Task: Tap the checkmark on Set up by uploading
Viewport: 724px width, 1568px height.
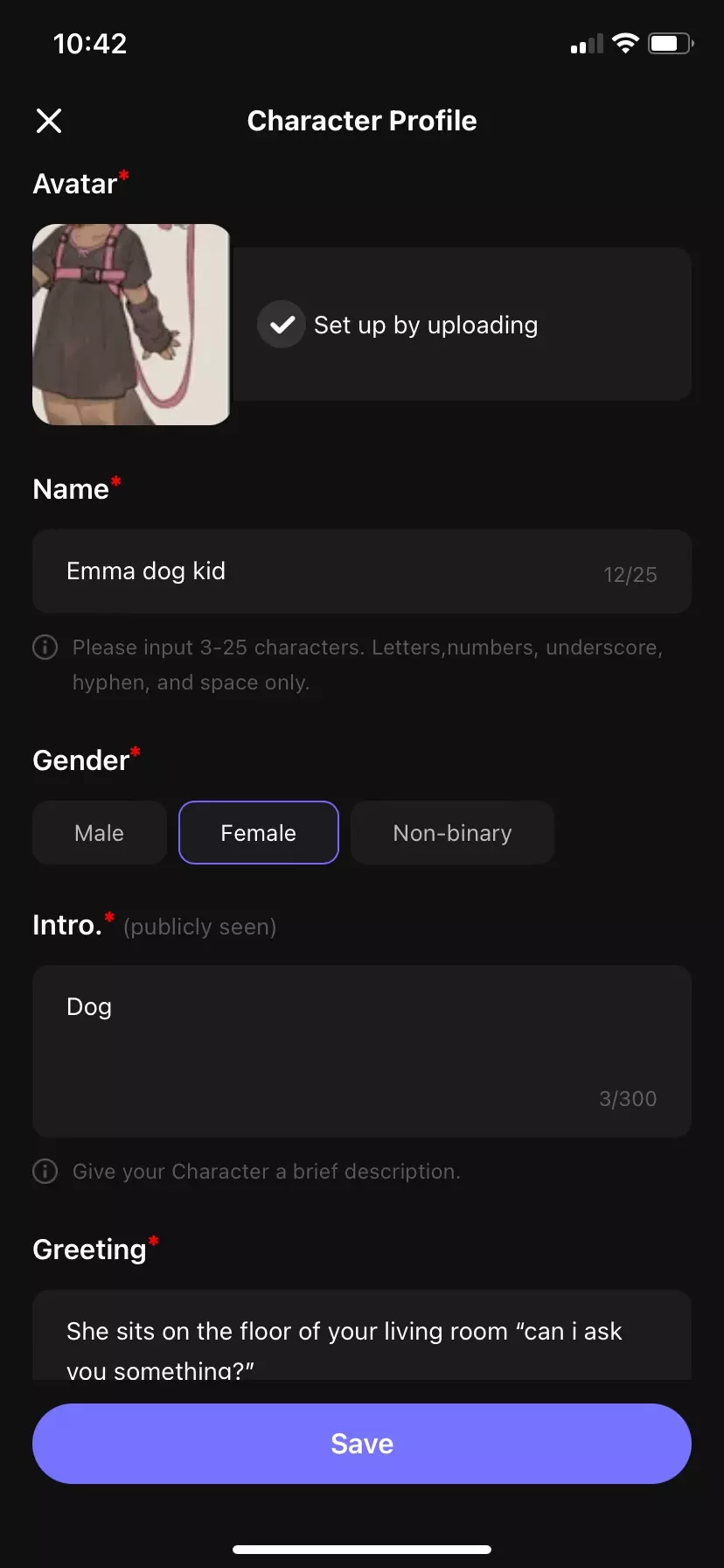Action: point(281,325)
